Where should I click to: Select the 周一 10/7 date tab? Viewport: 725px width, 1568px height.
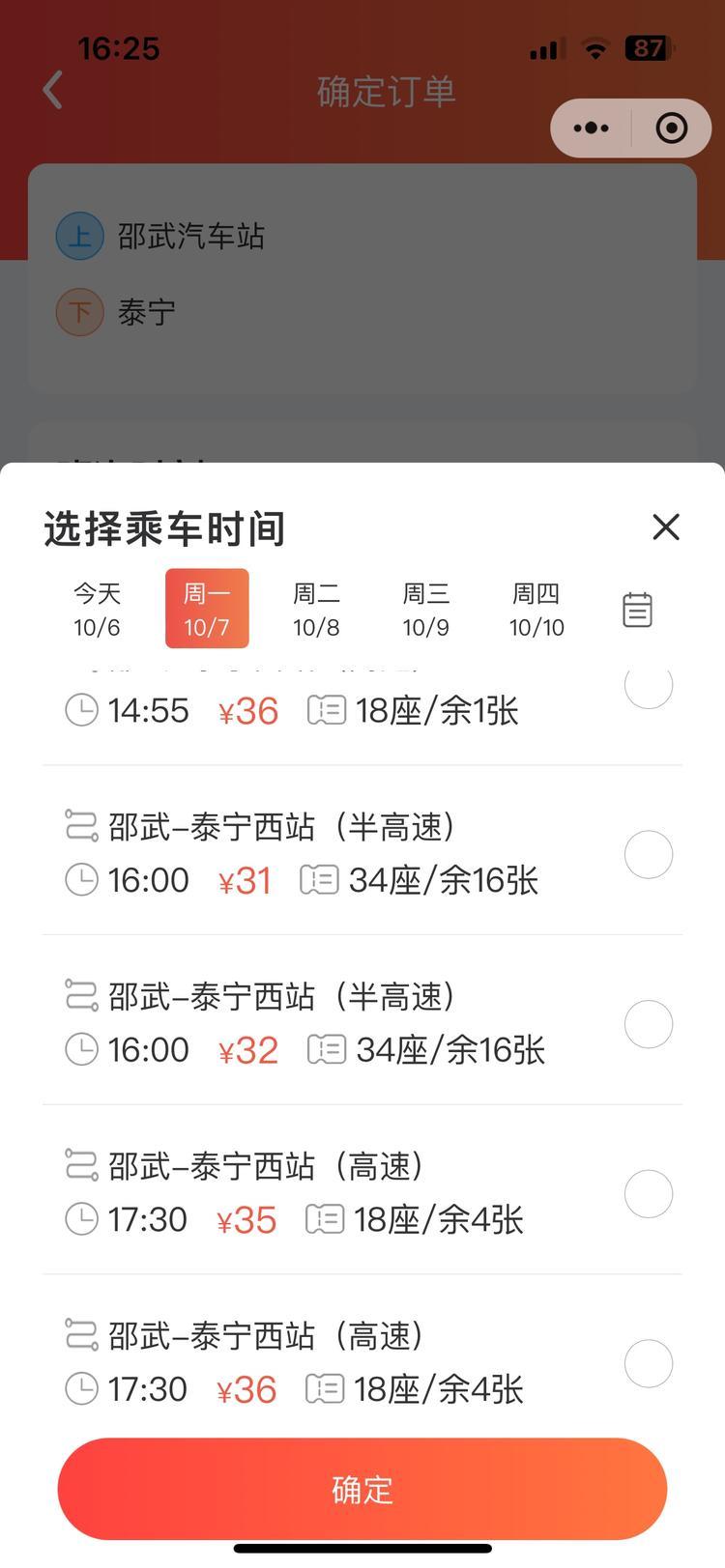[207, 610]
